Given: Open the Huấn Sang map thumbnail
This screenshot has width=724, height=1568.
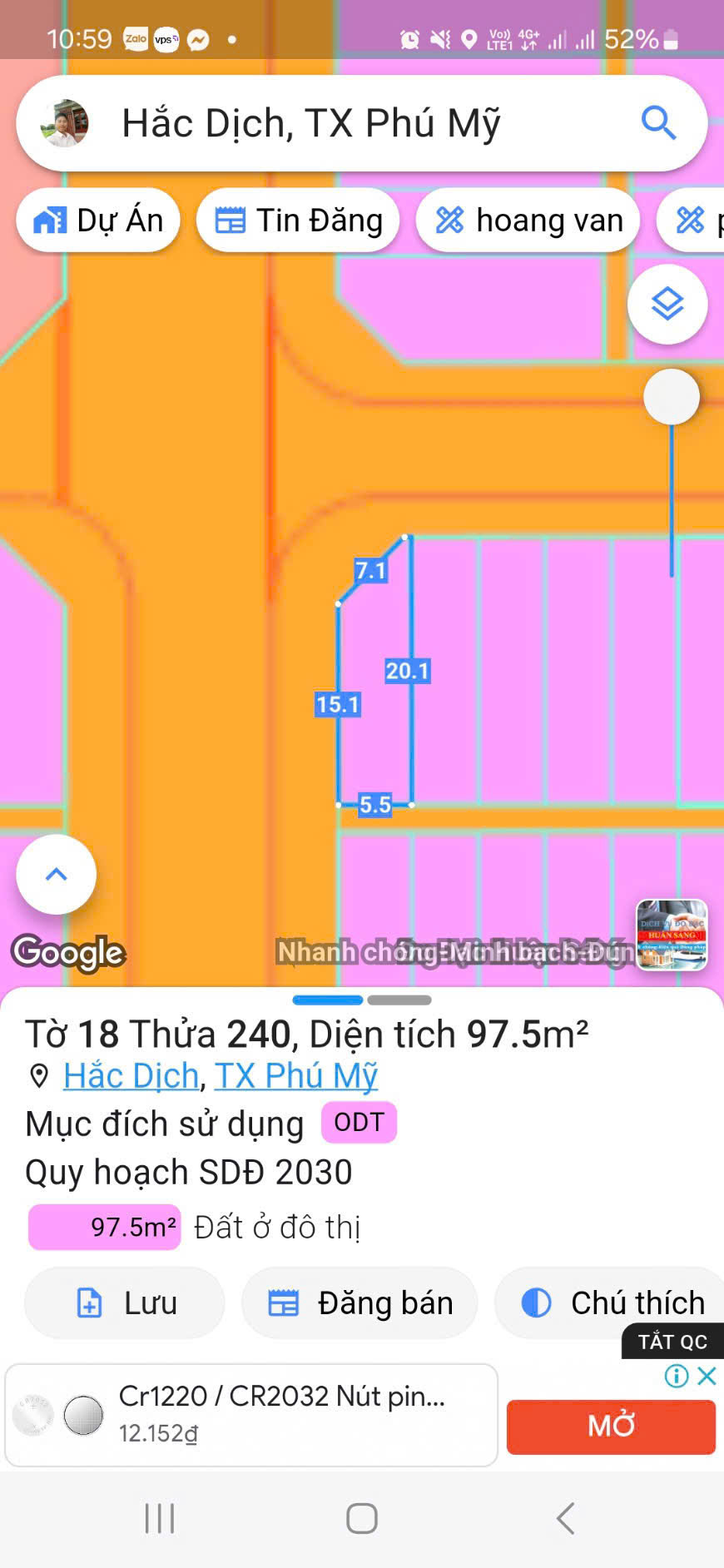Looking at the screenshot, I should (672, 935).
